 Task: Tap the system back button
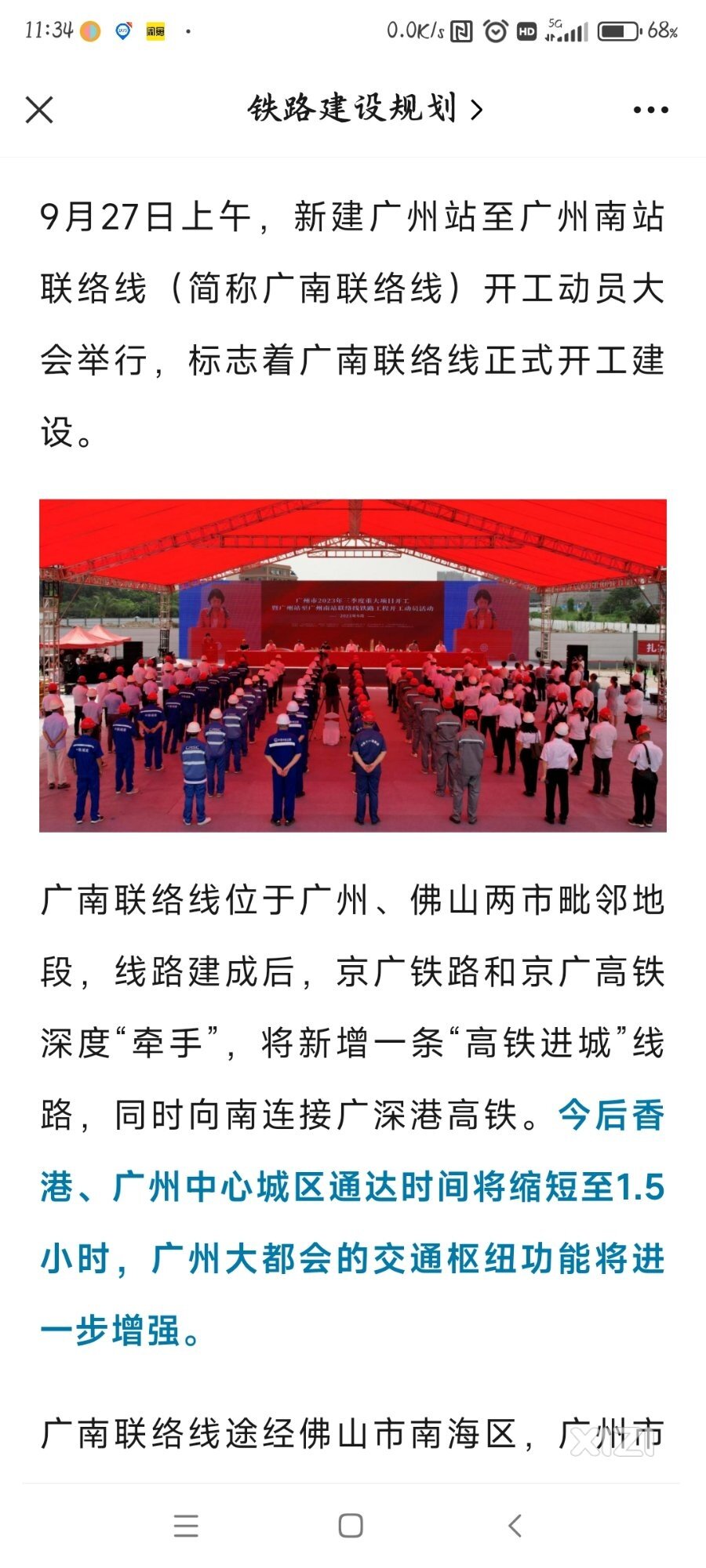point(515,1526)
